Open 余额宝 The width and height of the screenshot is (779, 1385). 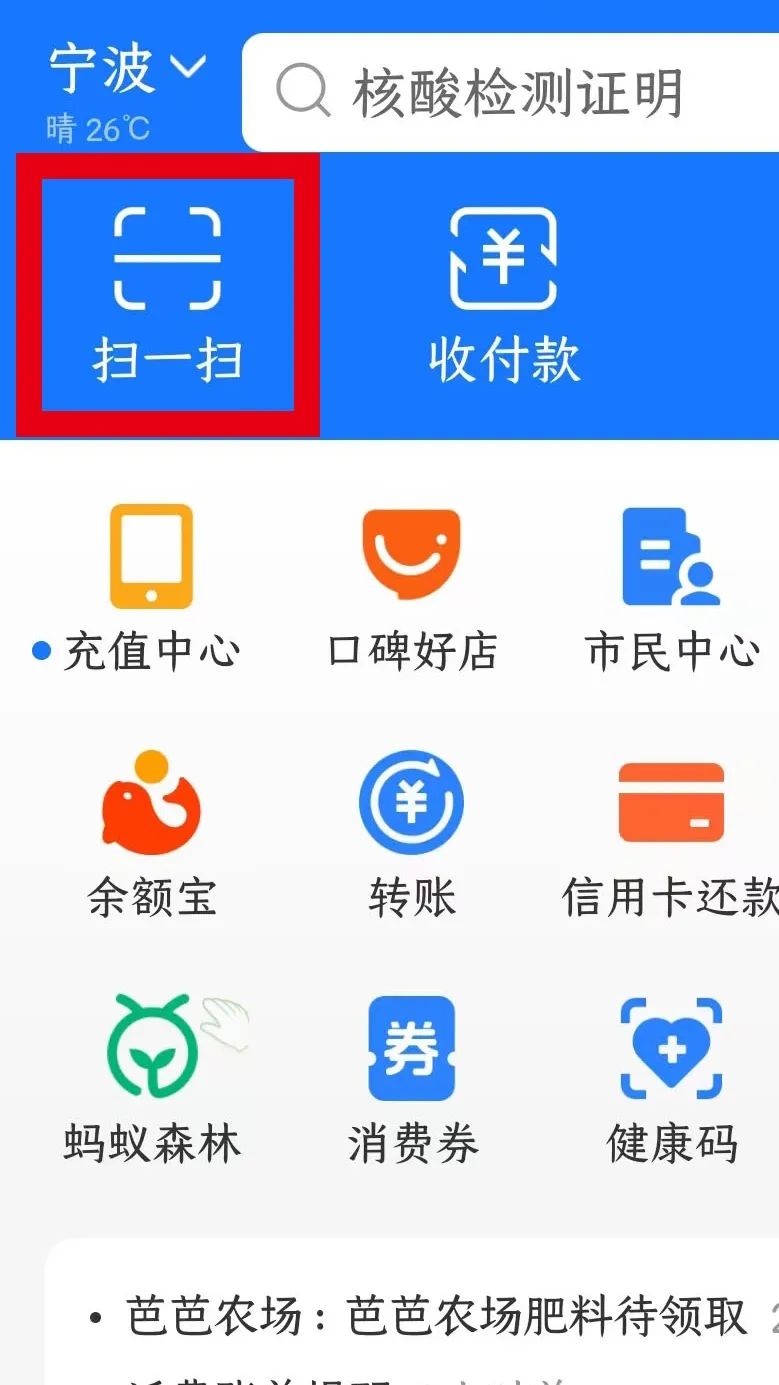(151, 832)
